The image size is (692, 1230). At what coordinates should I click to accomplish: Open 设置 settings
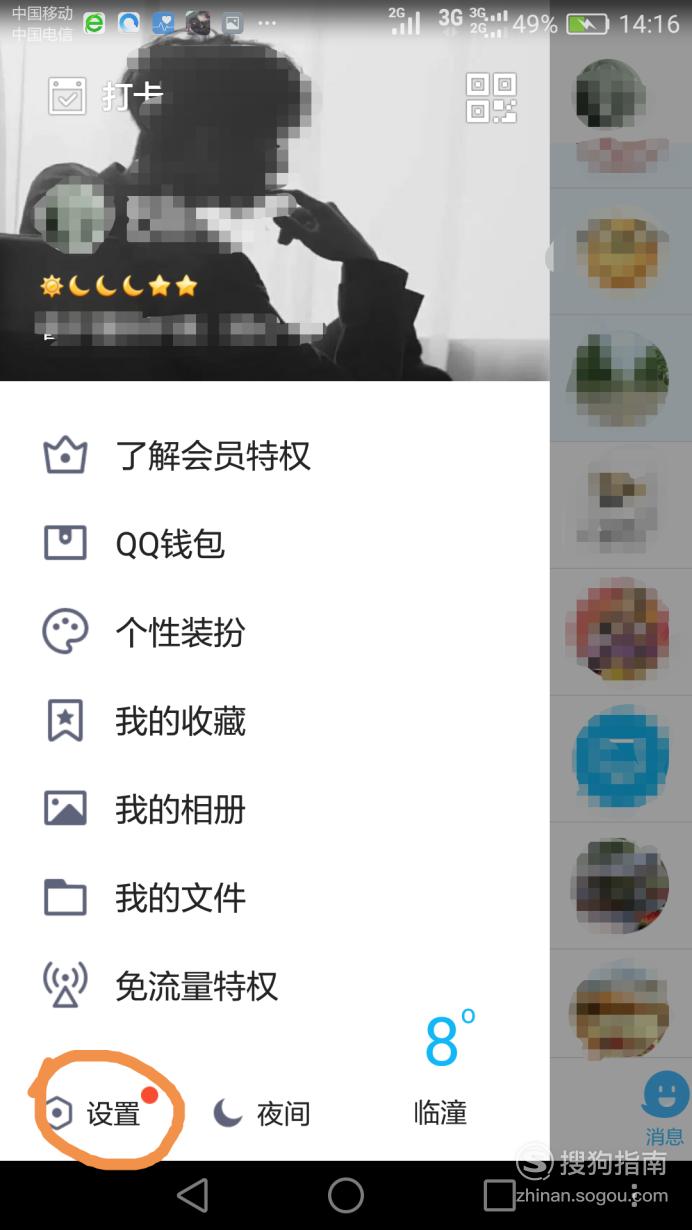[x=93, y=1113]
